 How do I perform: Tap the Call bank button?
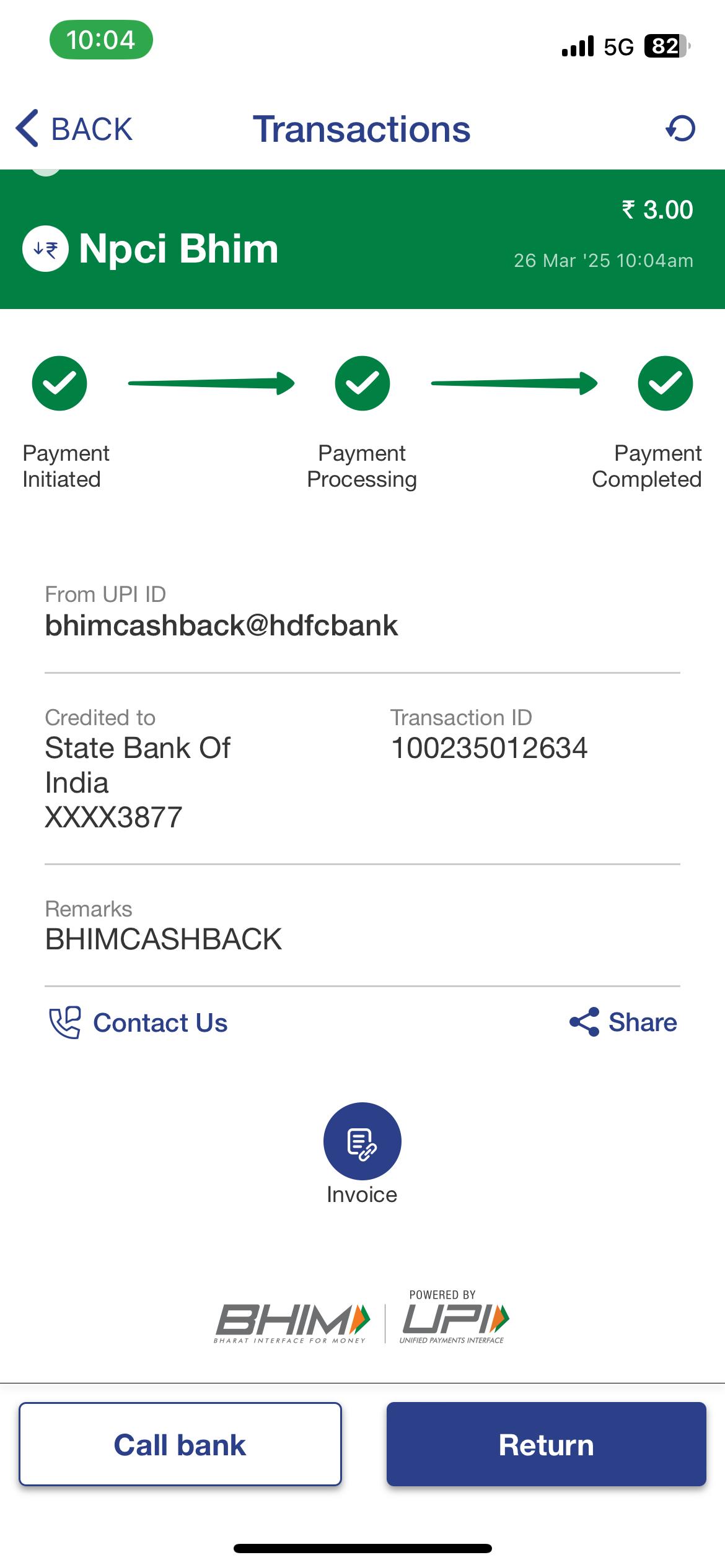tap(180, 1444)
